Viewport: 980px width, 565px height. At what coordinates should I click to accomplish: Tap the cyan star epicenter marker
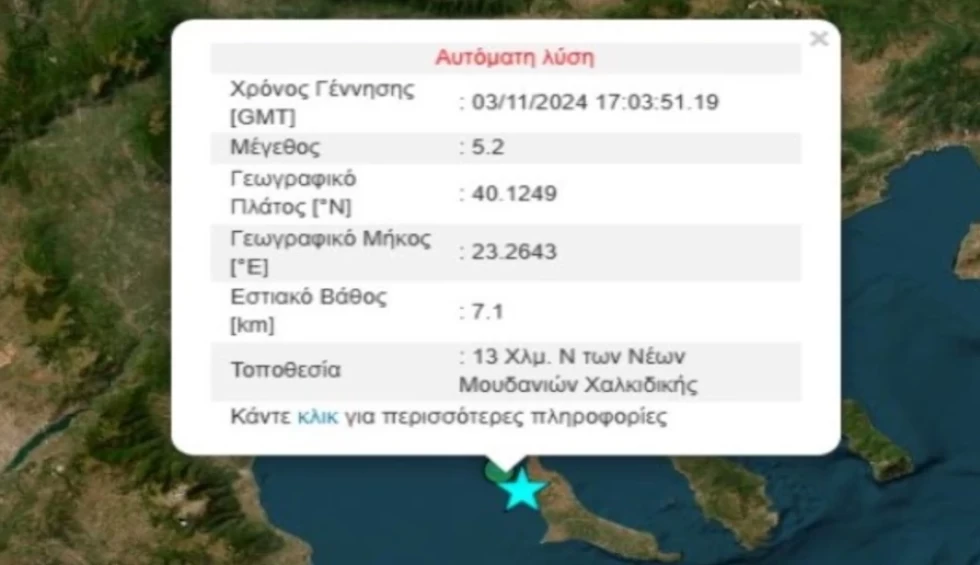(522, 490)
